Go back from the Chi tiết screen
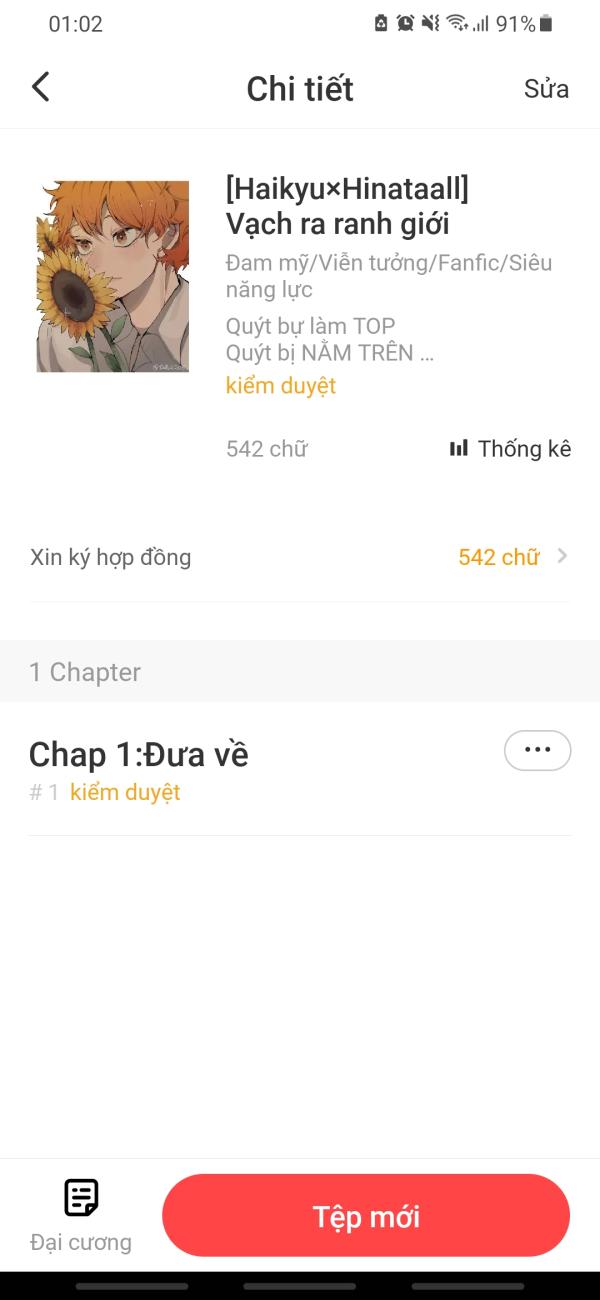The width and height of the screenshot is (600, 1300). pyautogui.click(x=40, y=88)
